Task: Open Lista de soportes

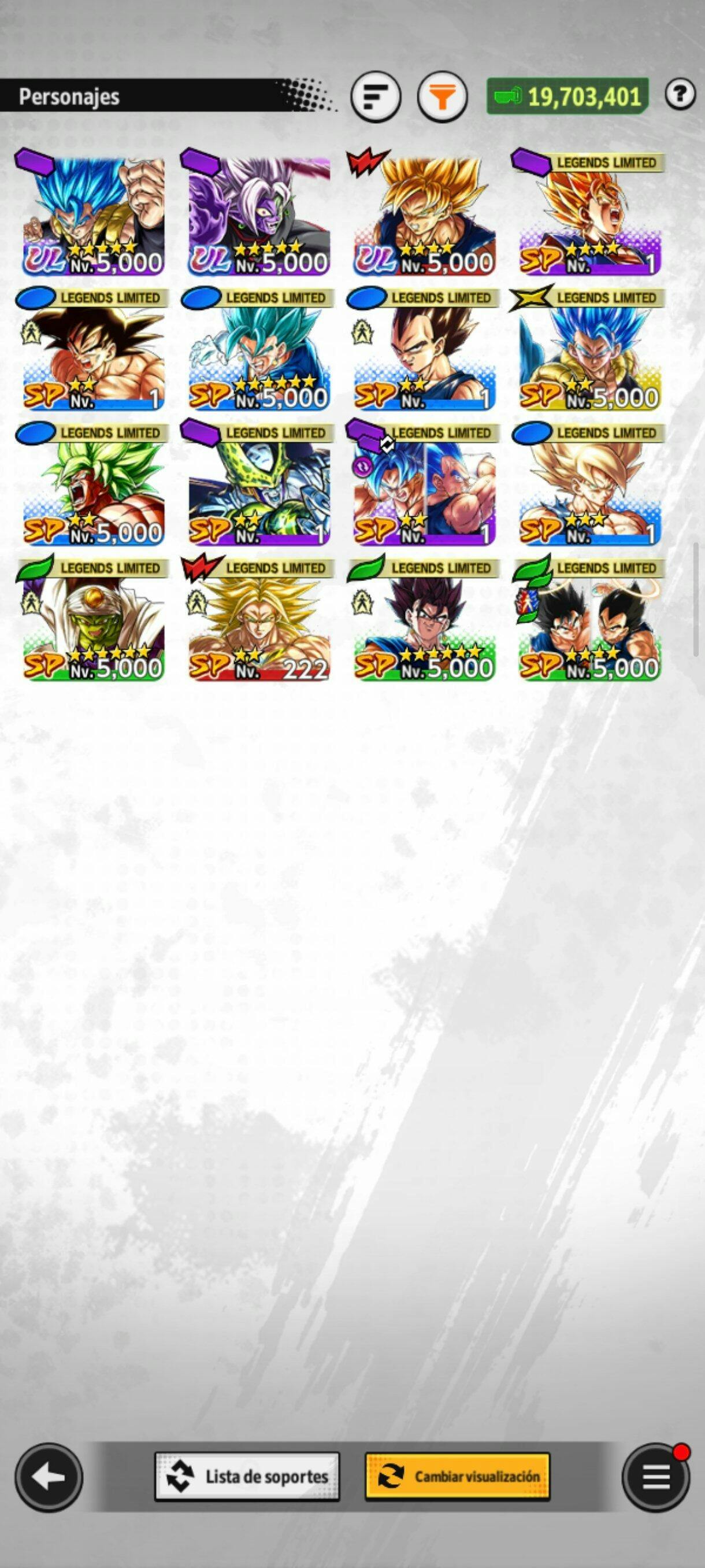Action: coord(247,1476)
